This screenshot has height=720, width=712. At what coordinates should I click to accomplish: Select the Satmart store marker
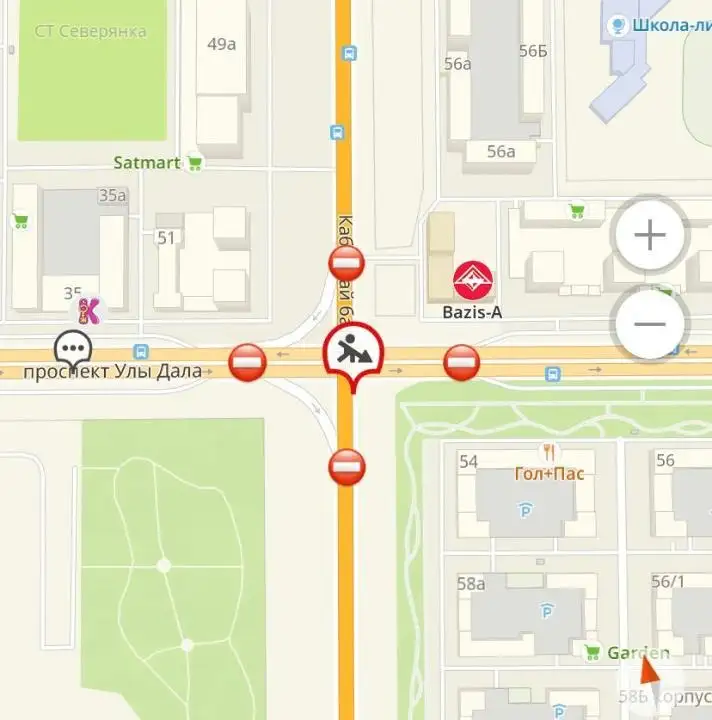194,162
